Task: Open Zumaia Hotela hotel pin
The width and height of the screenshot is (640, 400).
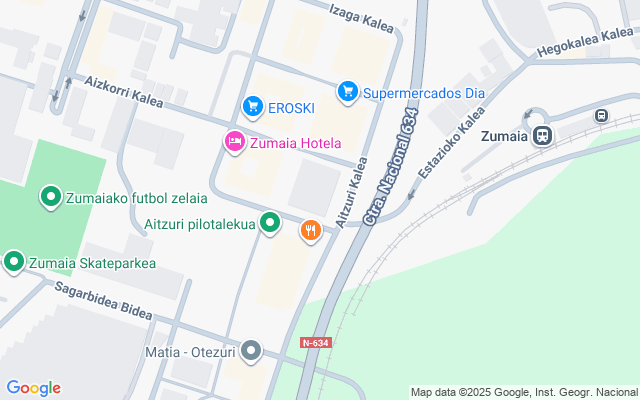Action: [x=235, y=143]
